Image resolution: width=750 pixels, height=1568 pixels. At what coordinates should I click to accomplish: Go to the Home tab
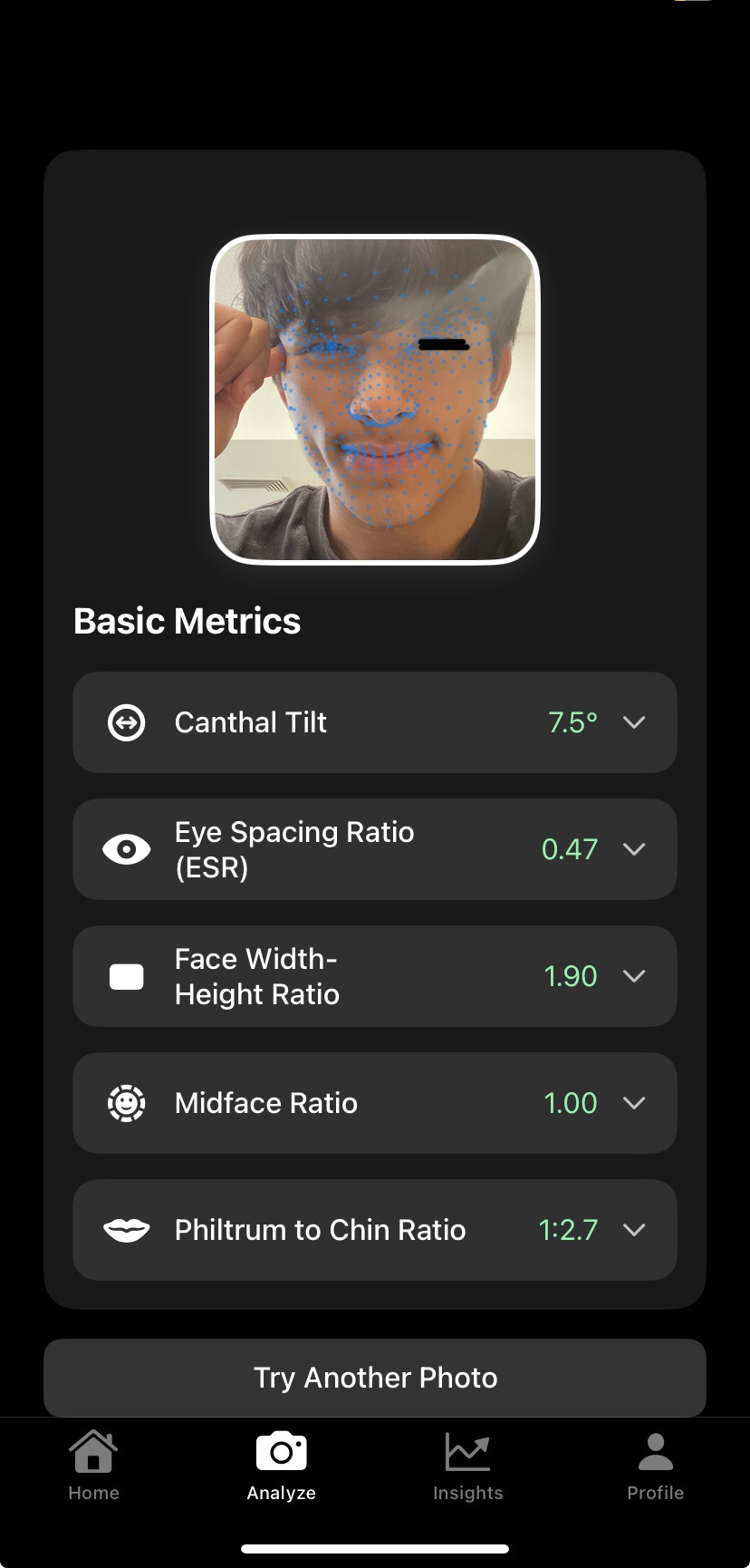[93, 1466]
